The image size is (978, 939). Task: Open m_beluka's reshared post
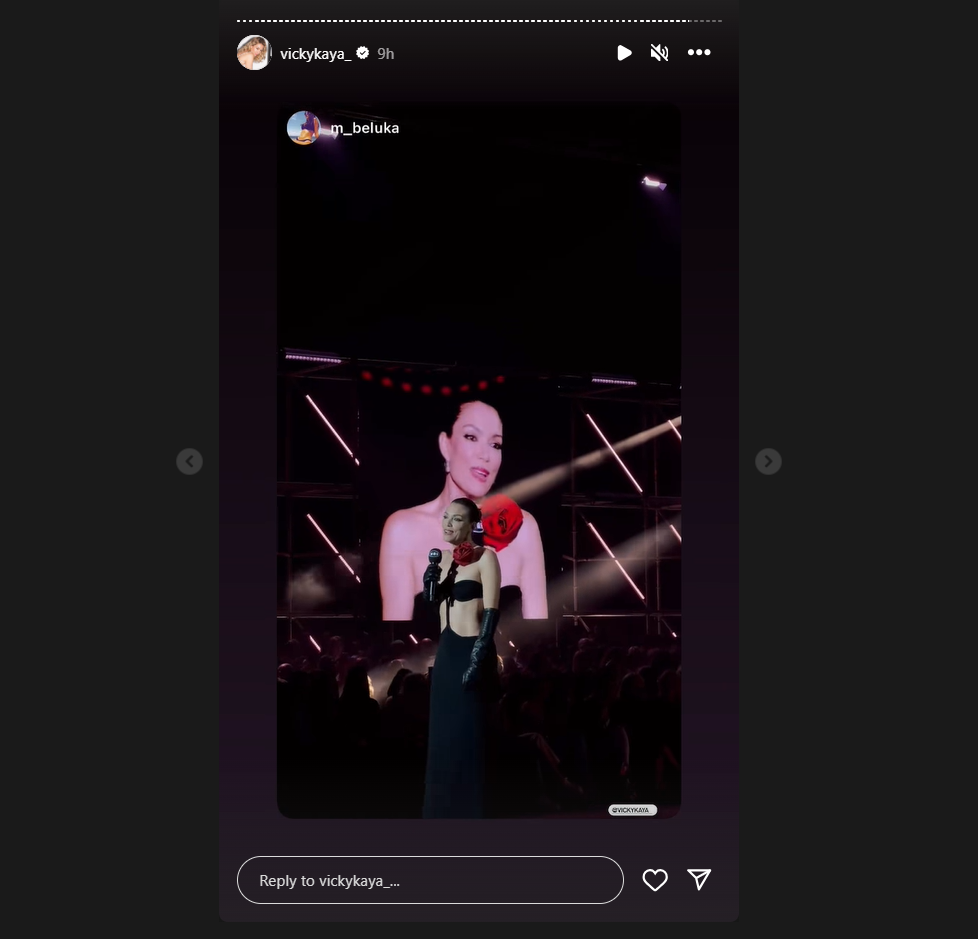coord(364,128)
